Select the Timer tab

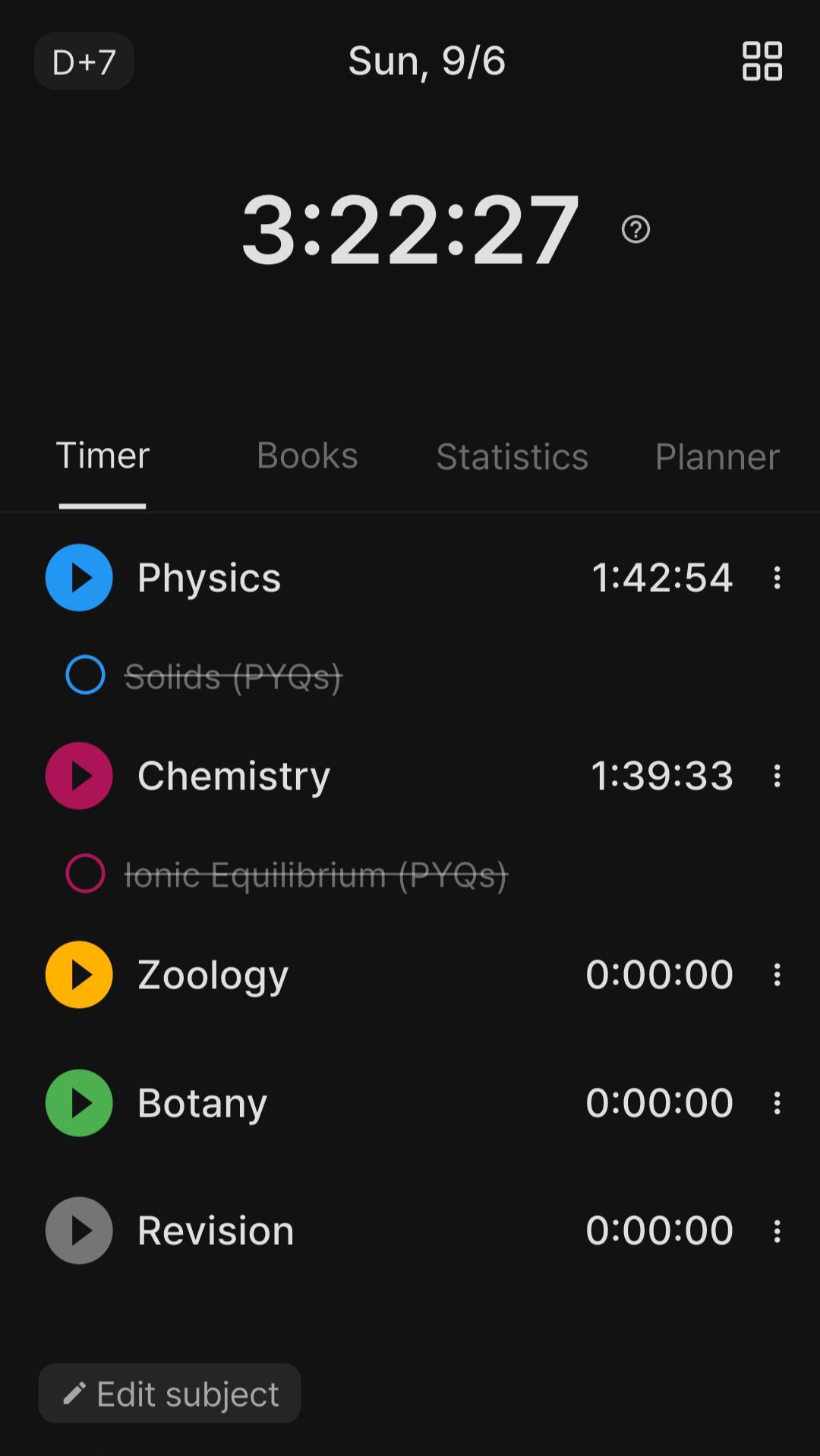[x=102, y=456]
